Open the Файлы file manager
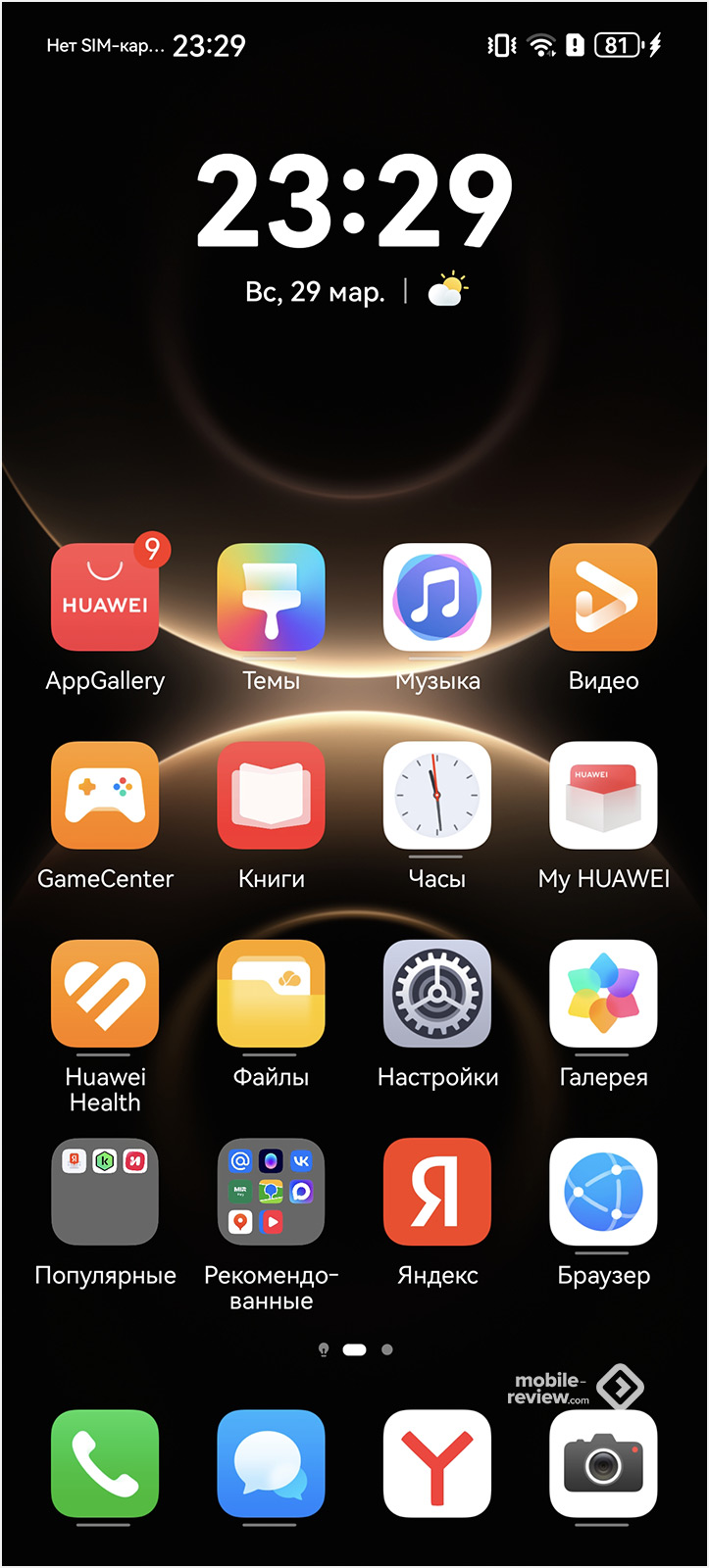 (271, 994)
